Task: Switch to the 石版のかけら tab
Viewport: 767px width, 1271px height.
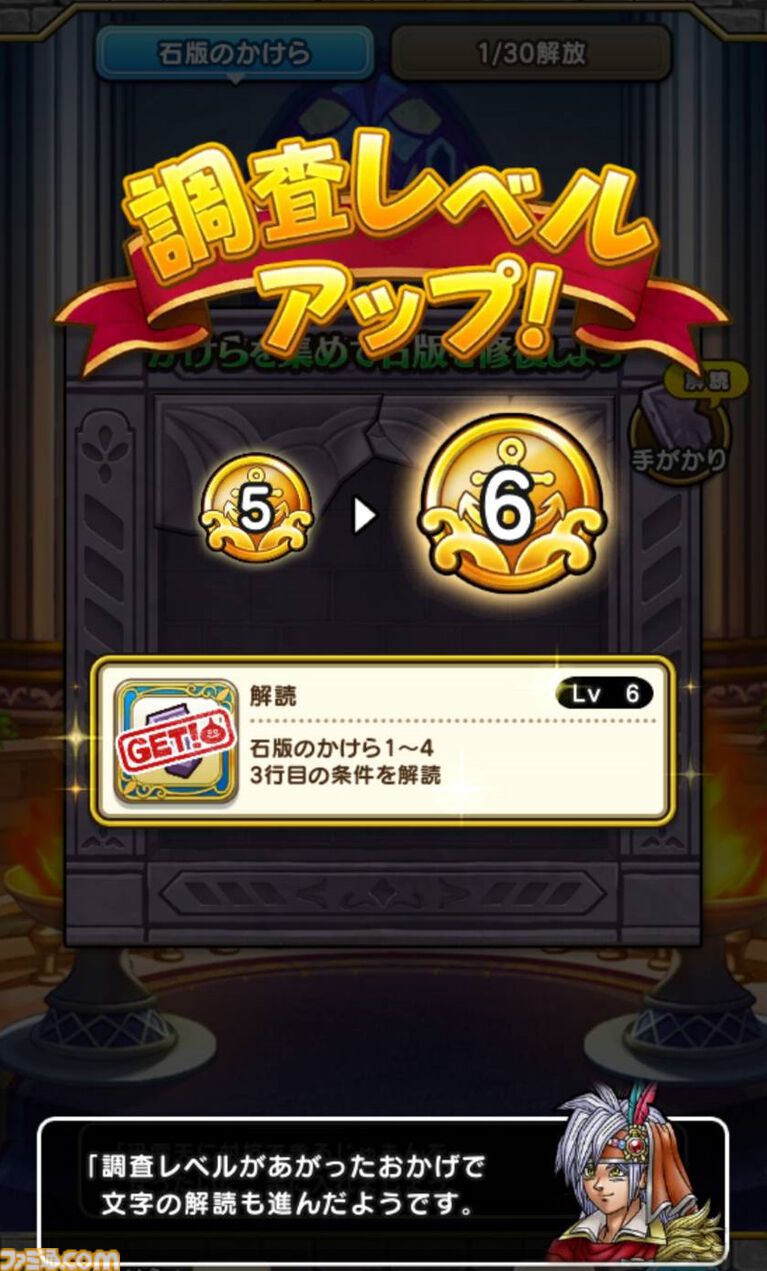Action: point(234,53)
